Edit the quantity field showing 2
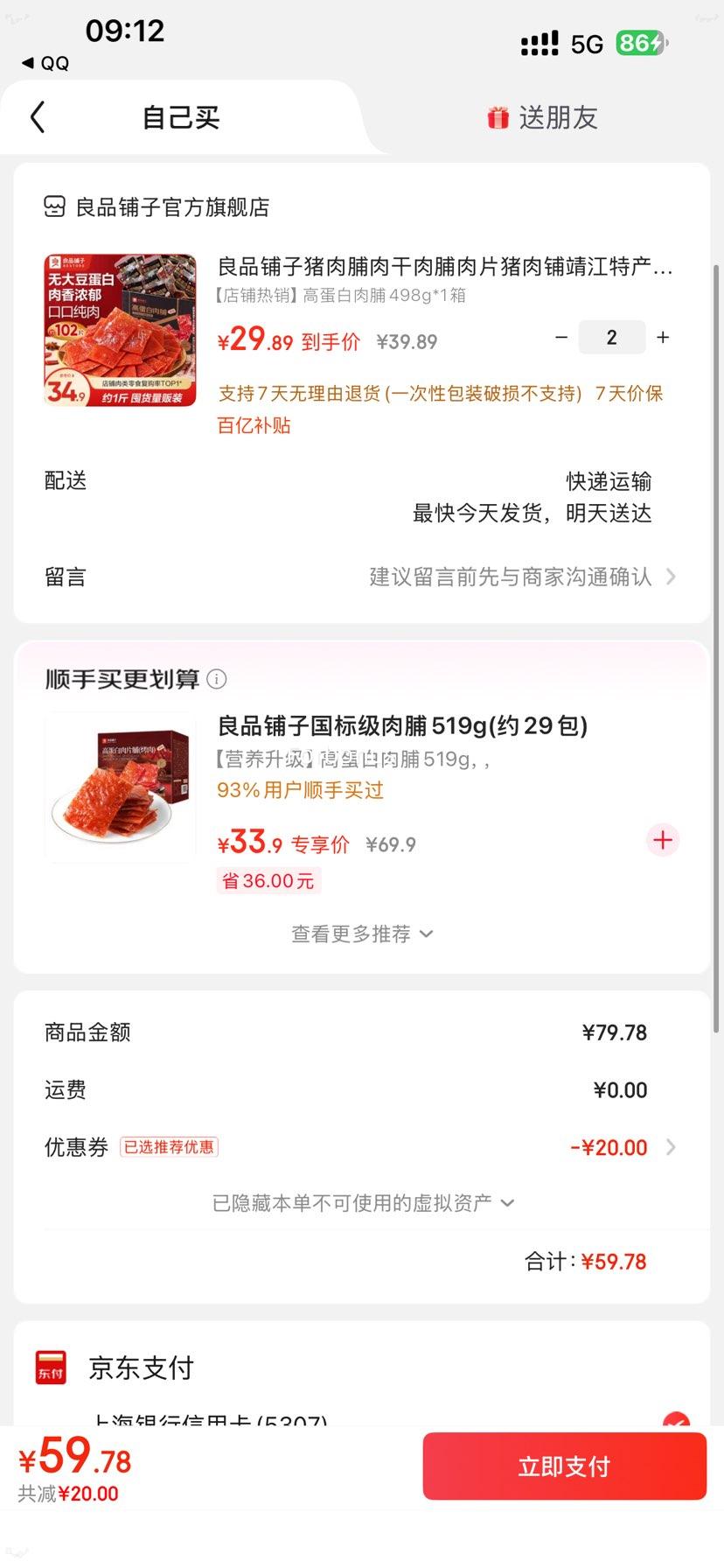The width and height of the screenshot is (724, 1568). 612,338
